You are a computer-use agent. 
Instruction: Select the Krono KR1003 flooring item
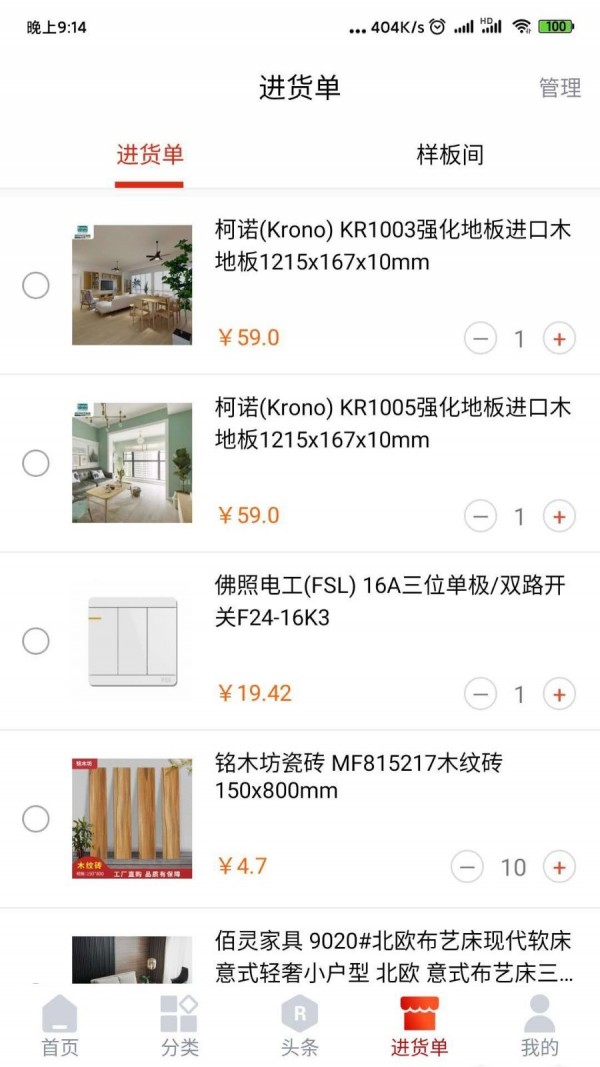36,286
